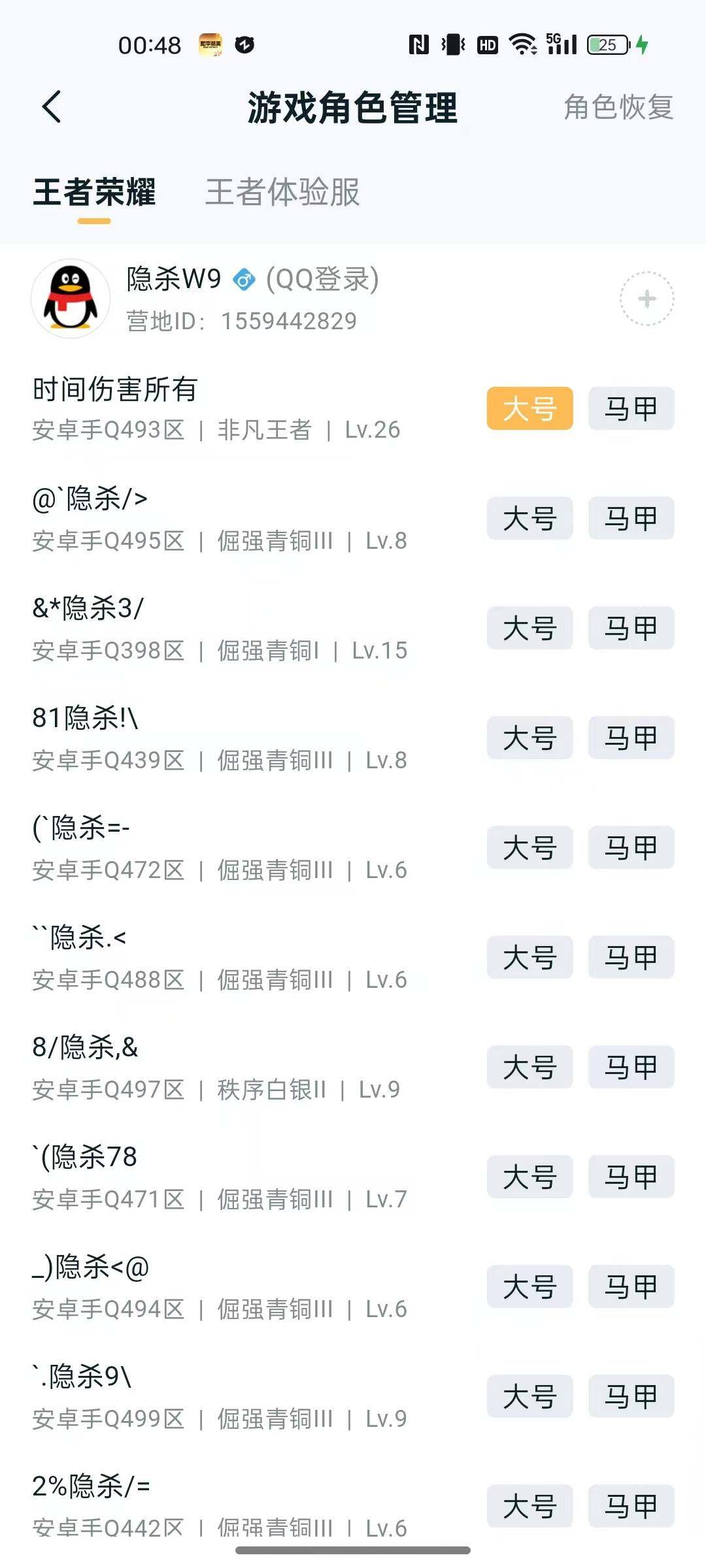Tap 大号 for role (`隐杀=-
The width and height of the screenshot is (706, 1568).
click(x=529, y=847)
